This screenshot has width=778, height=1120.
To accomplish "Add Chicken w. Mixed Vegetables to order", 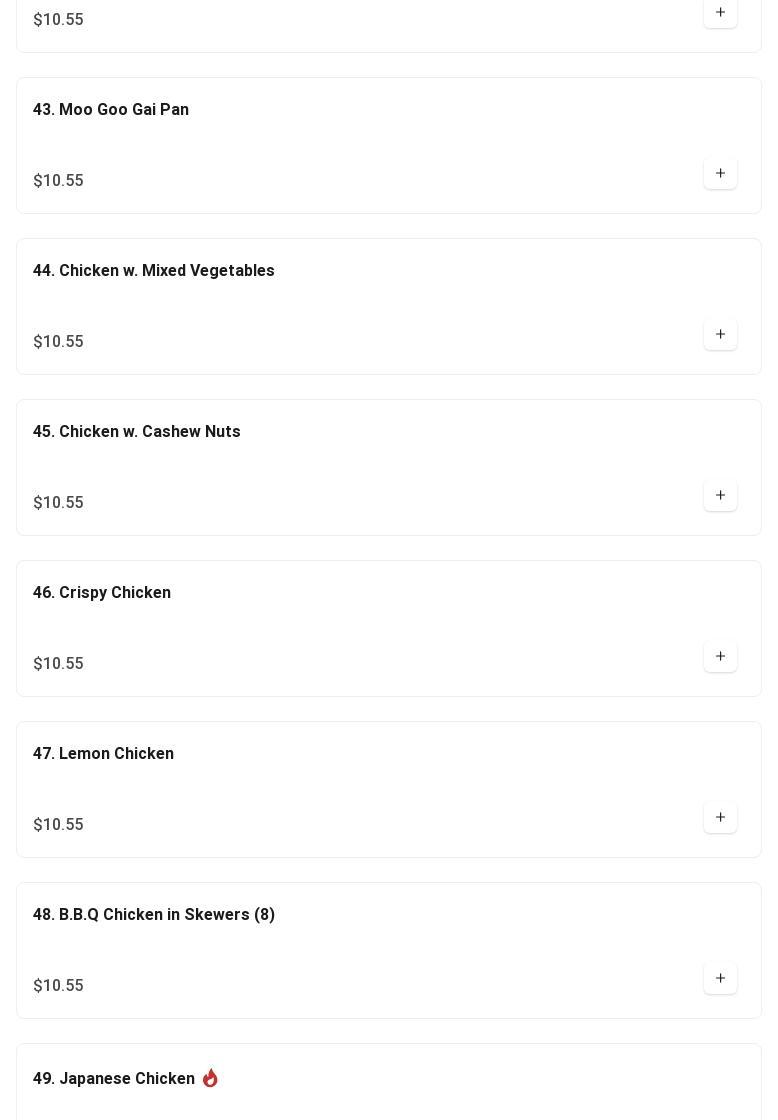I will 720,334.
